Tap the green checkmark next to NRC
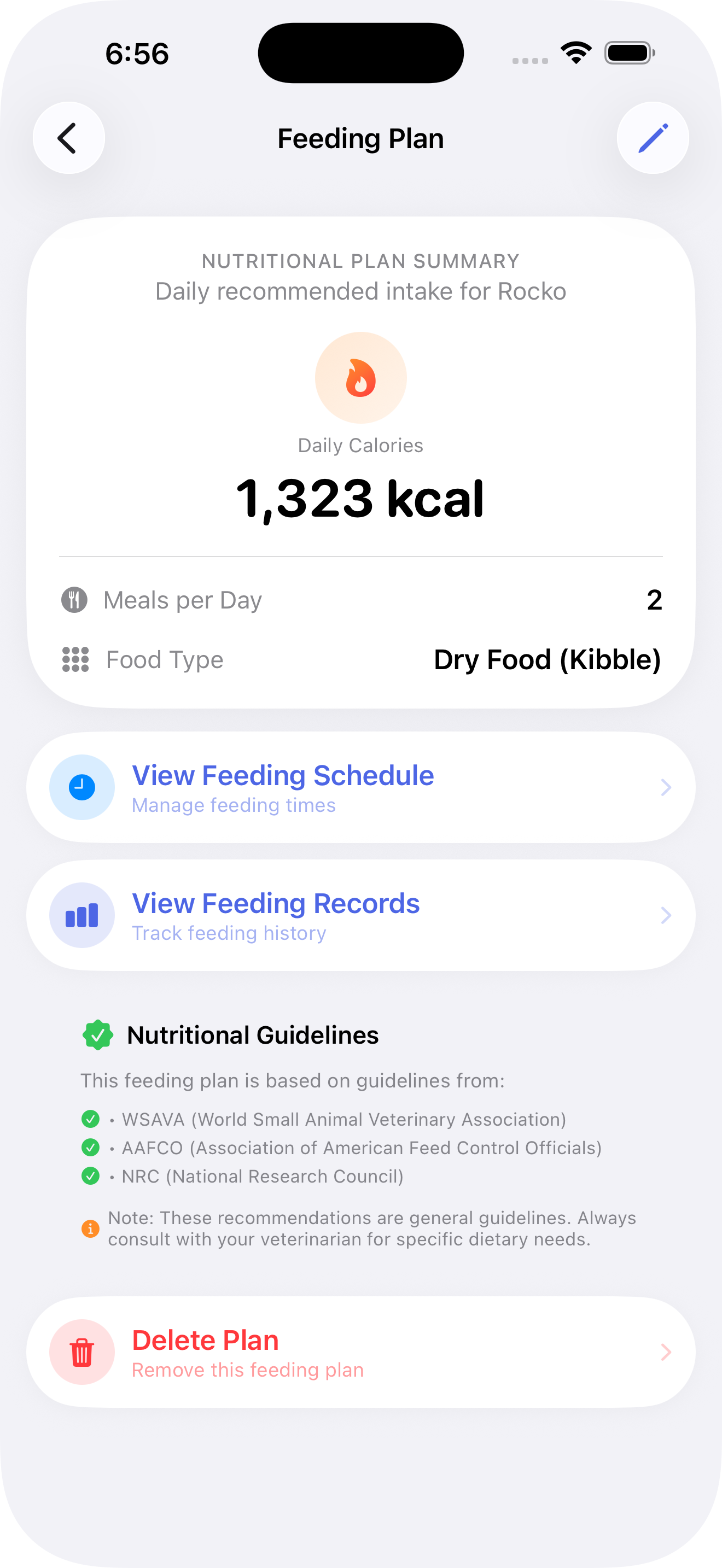The width and height of the screenshot is (722, 1568). [90, 1177]
